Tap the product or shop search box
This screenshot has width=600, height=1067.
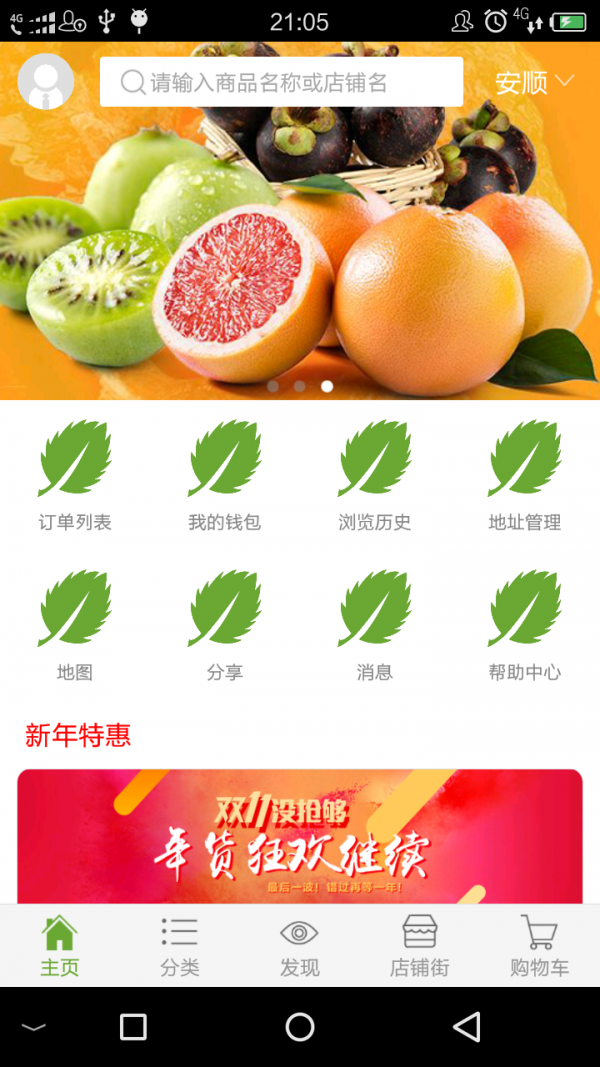(x=282, y=82)
